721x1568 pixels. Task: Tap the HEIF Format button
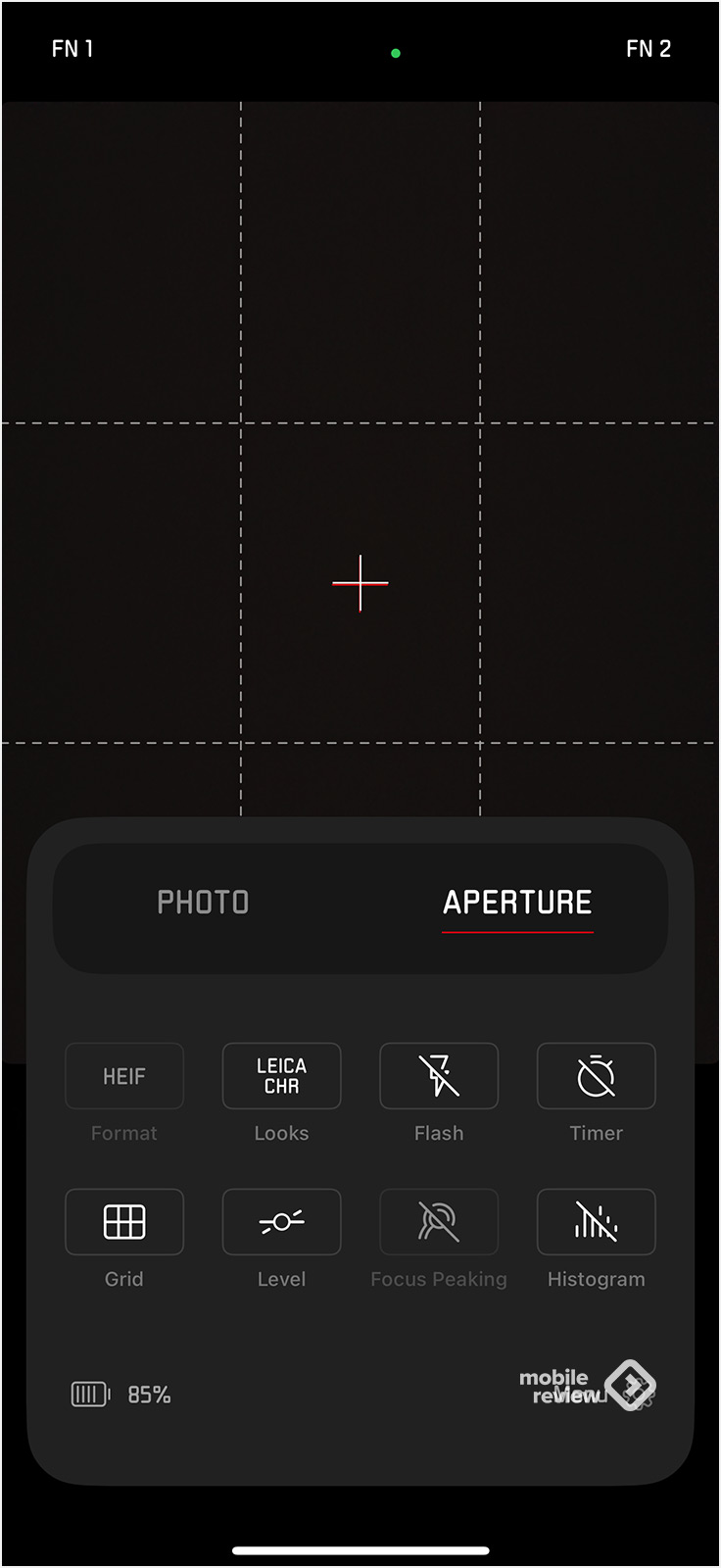click(124, 1076)
